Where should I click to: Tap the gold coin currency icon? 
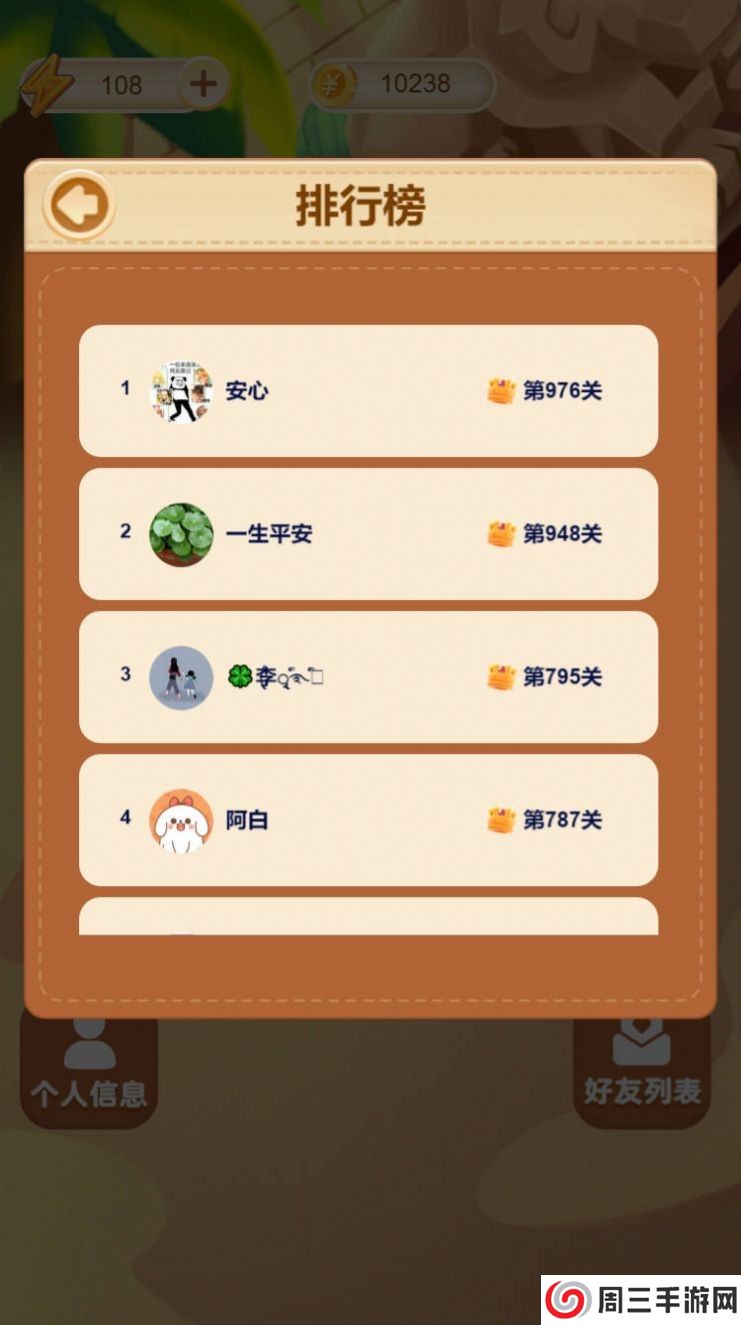[334, 84]
